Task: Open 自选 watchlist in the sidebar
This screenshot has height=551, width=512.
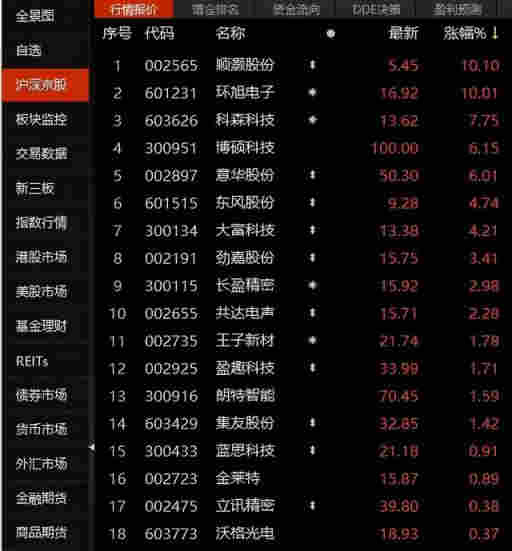Action: (29, 51)
